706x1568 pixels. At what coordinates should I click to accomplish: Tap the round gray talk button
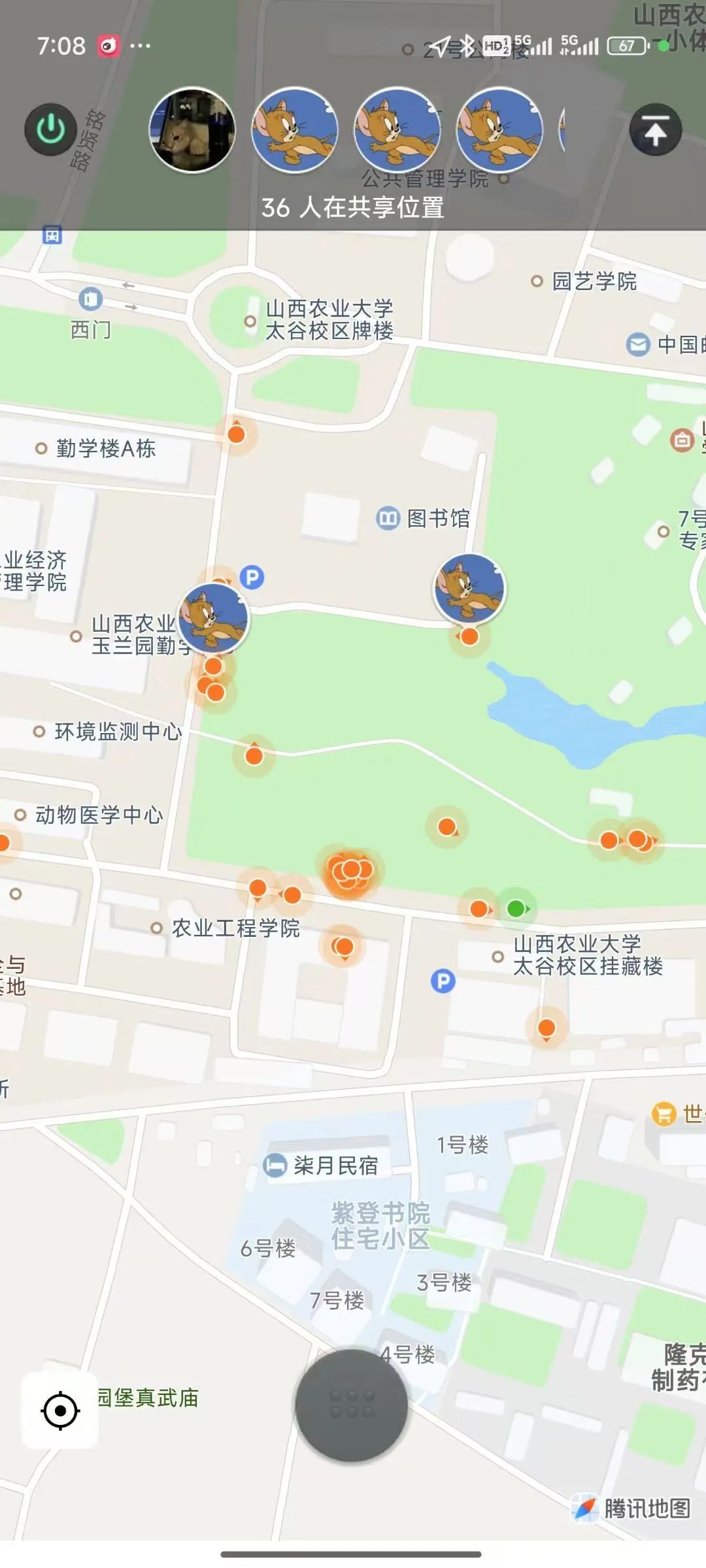pos(352,1405)
